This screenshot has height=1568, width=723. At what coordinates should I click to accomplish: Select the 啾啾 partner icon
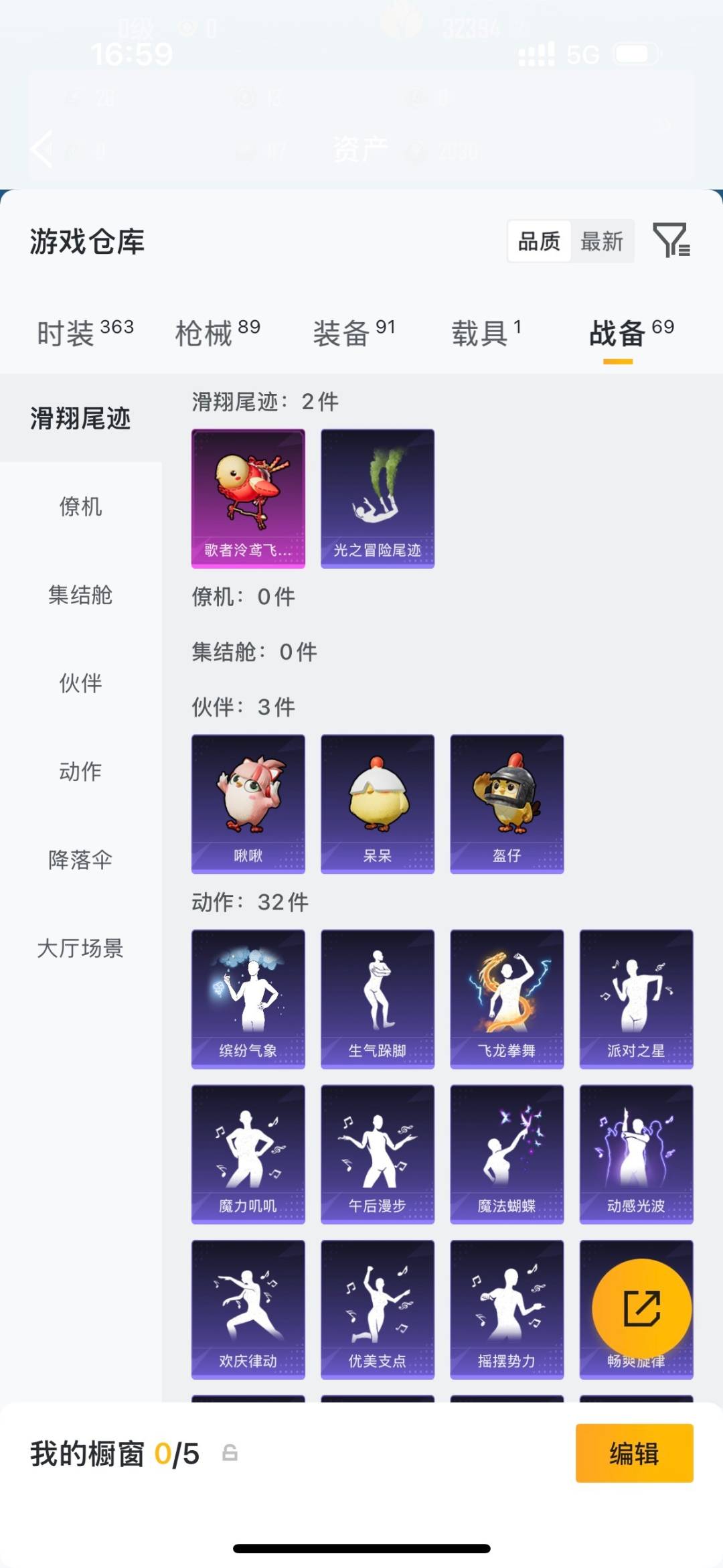(248, 802)
